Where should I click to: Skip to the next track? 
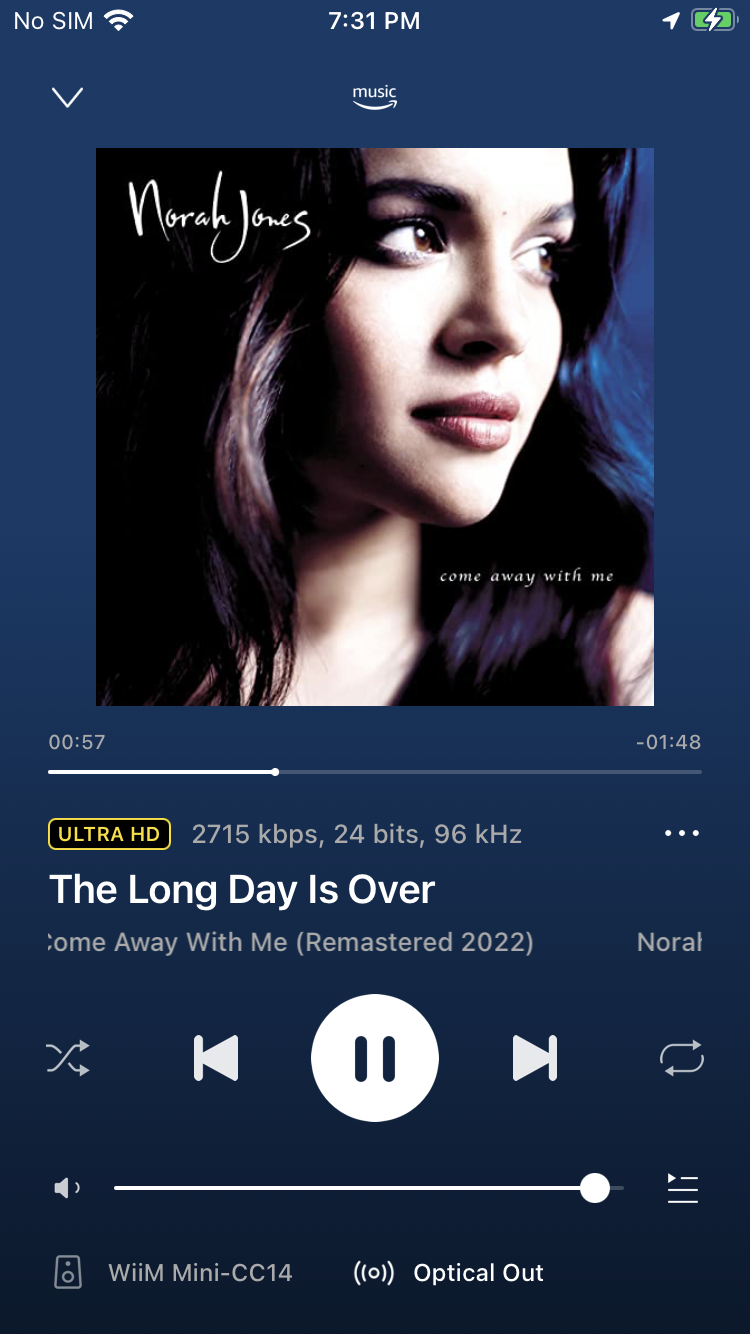coord(535,1058)
